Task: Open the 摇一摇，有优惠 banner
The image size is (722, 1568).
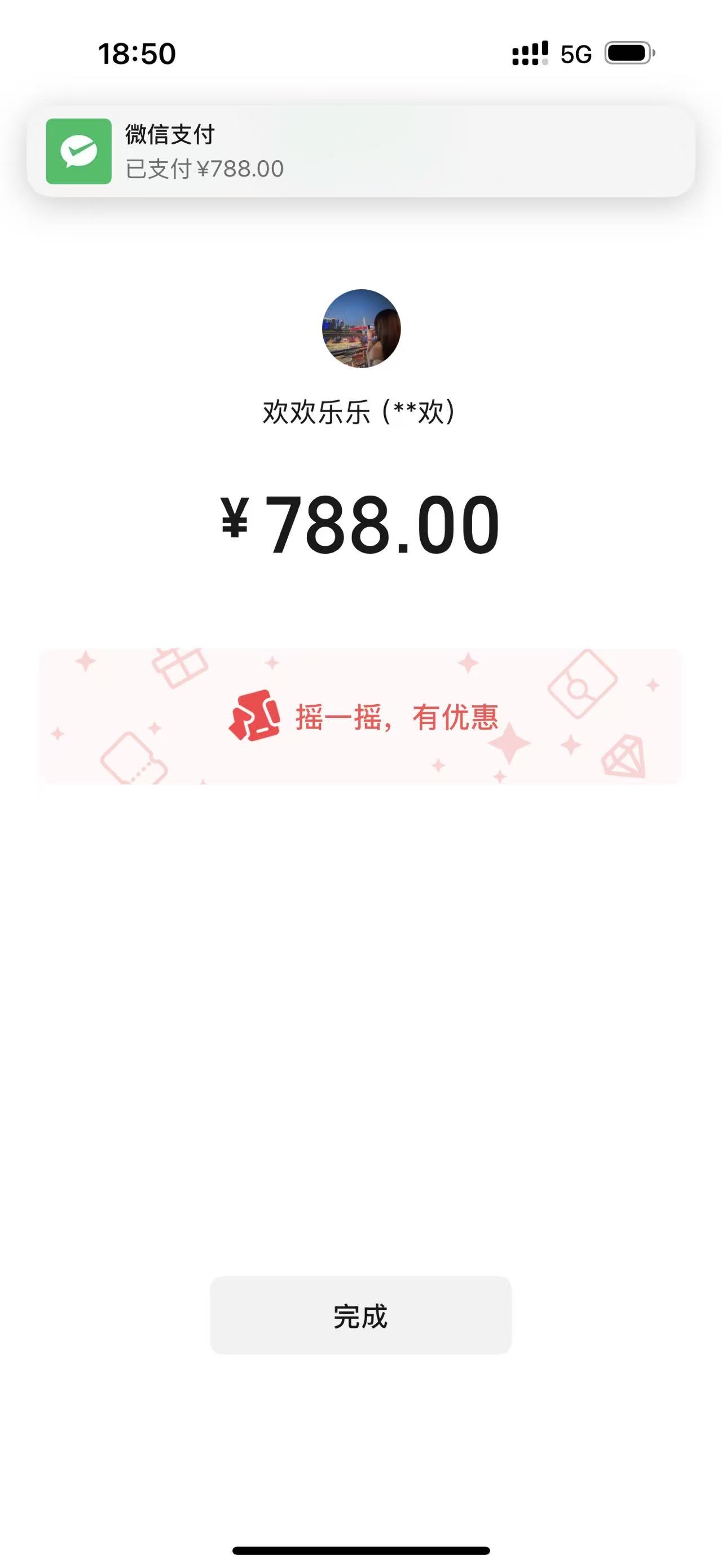Action: coord(360,717)
